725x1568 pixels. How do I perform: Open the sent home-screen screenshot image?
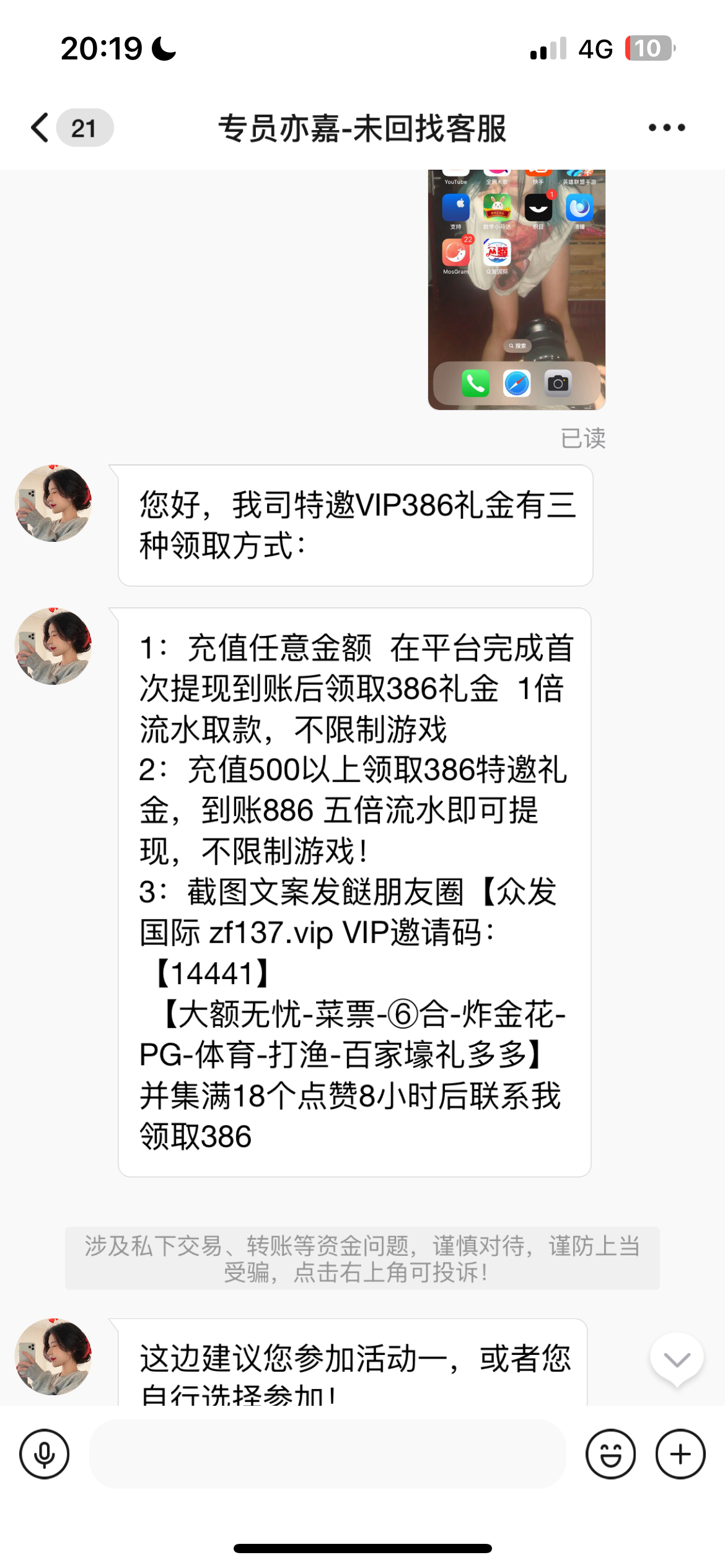(516, 290)
